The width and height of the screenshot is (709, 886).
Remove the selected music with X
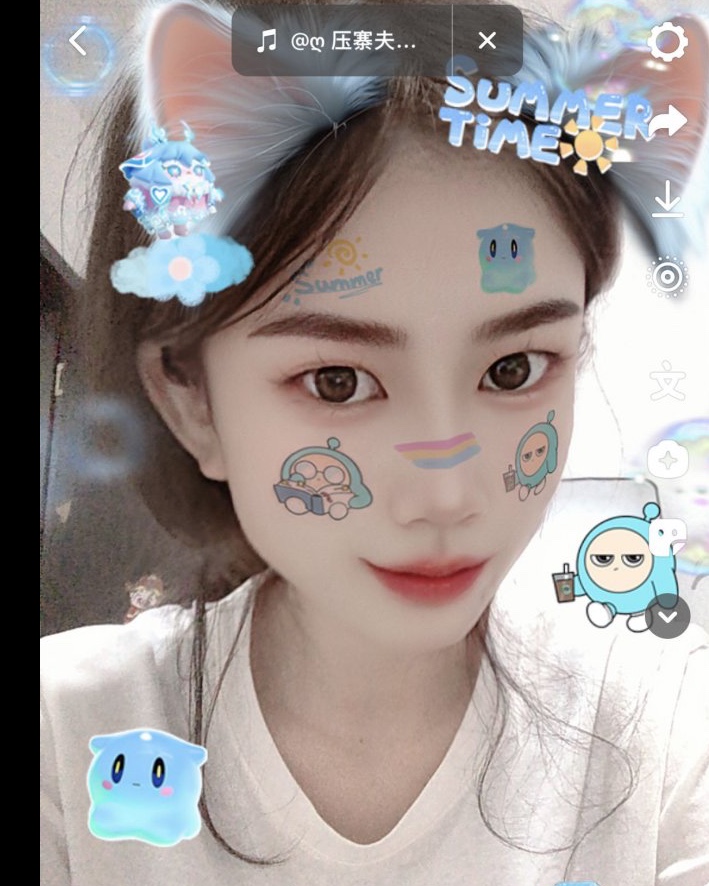[487, 41]
